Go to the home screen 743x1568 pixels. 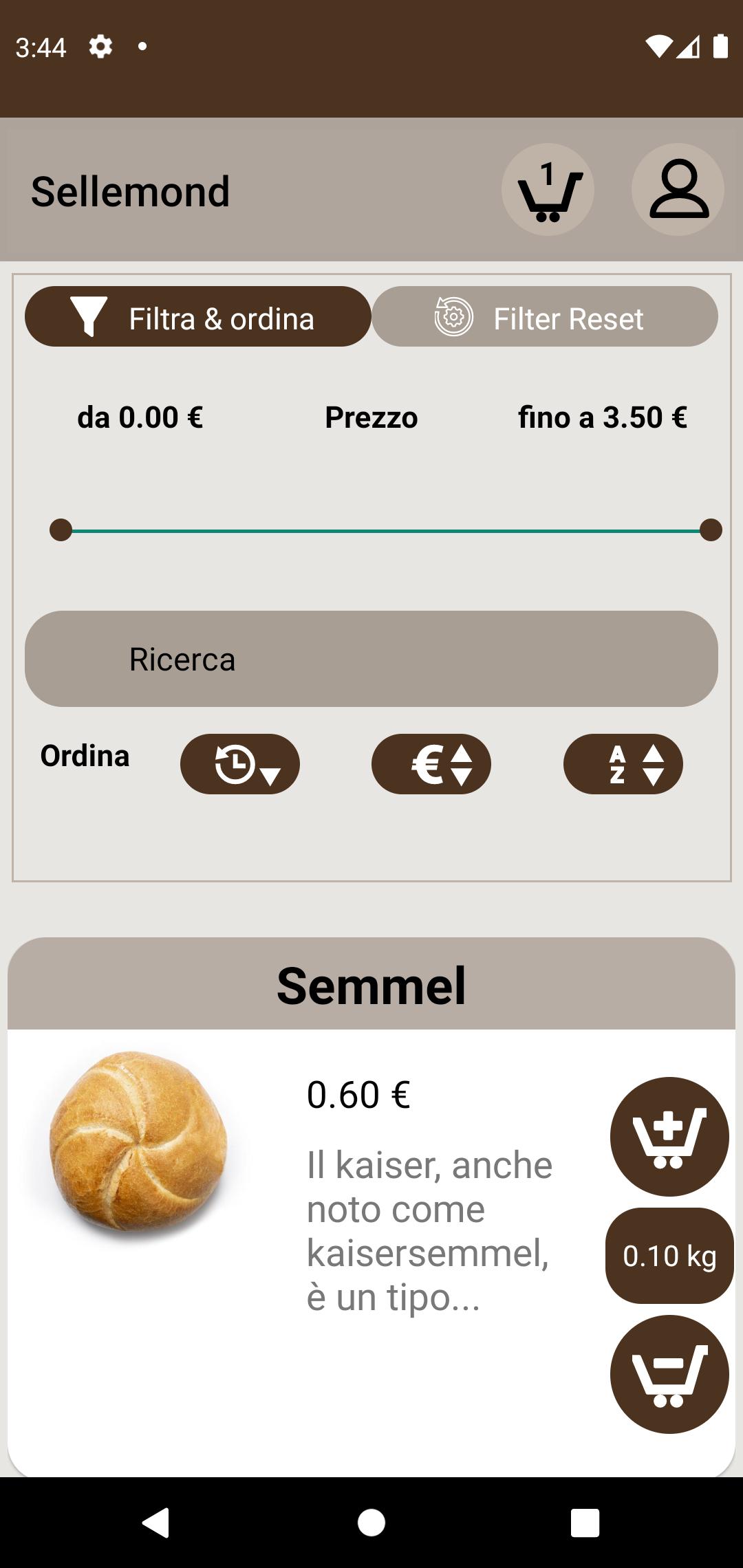(x=371, y=1523)
